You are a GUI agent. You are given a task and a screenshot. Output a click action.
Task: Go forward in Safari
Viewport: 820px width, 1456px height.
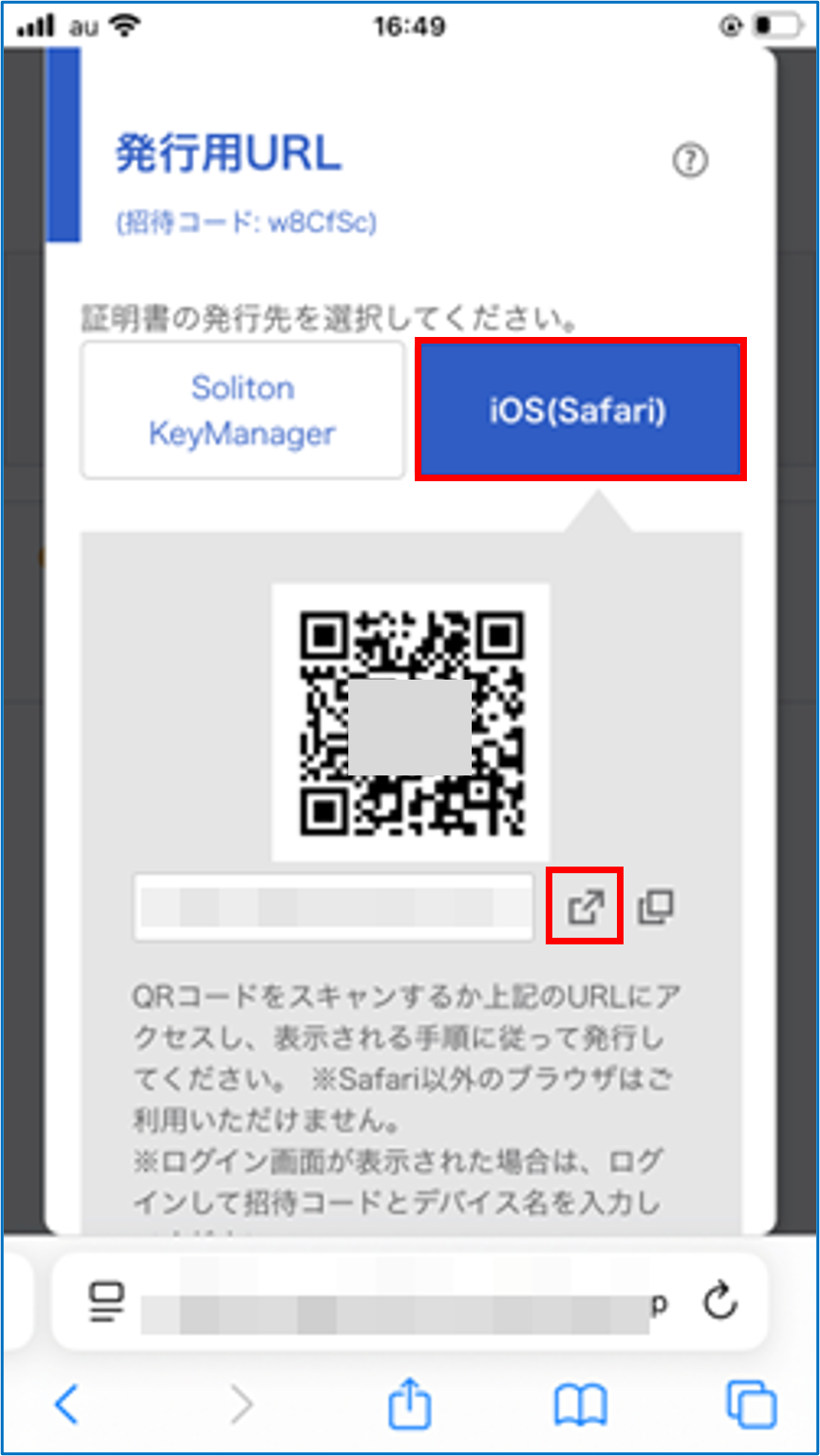tap(243, 1404)
